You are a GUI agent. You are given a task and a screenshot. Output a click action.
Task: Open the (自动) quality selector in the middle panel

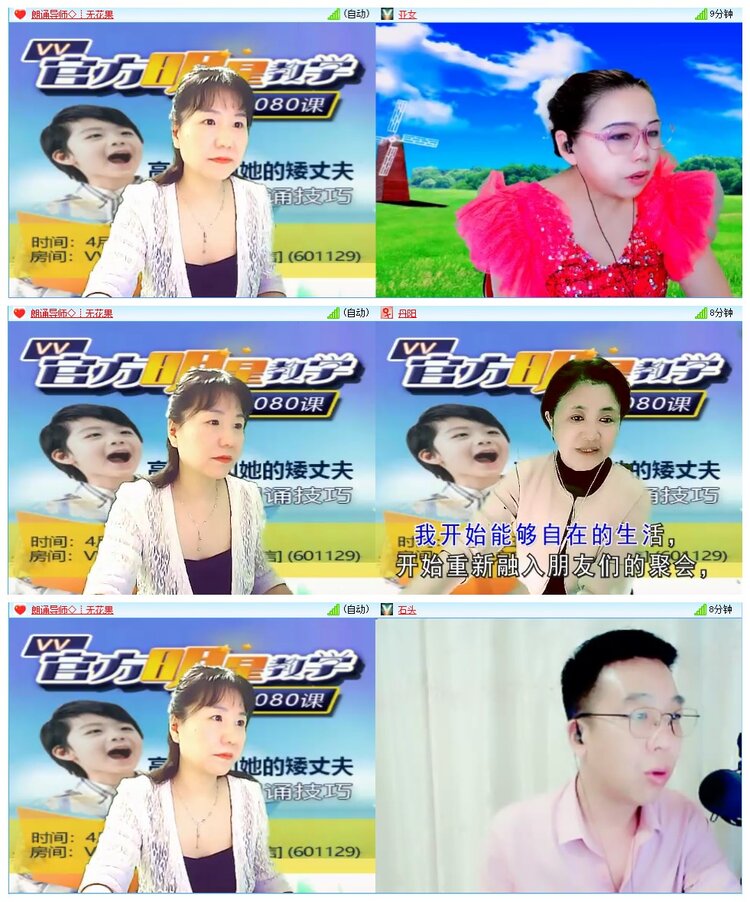point(354,311)
